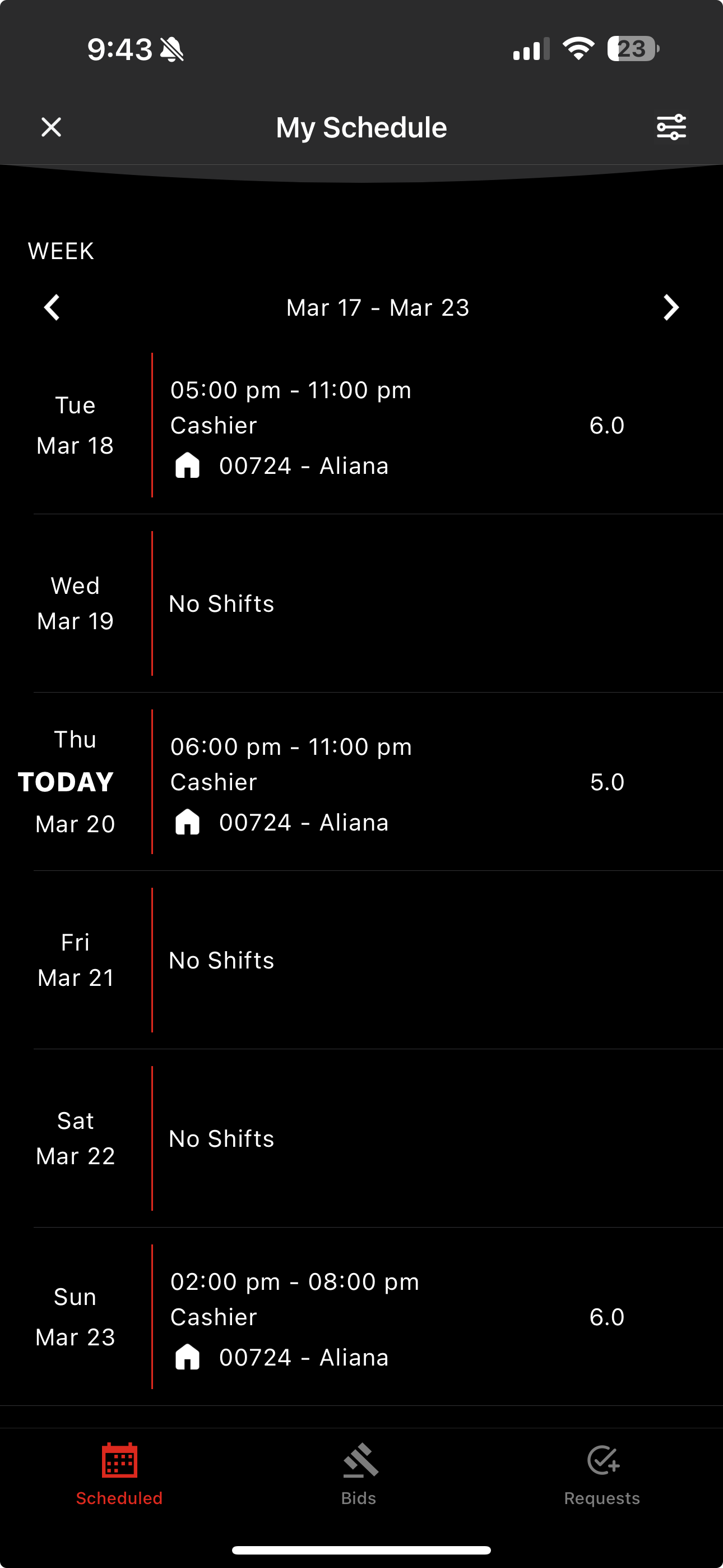Screen dimensions: 723x1568
Task: Go to the previous week
Action: (x=52, y=307)
